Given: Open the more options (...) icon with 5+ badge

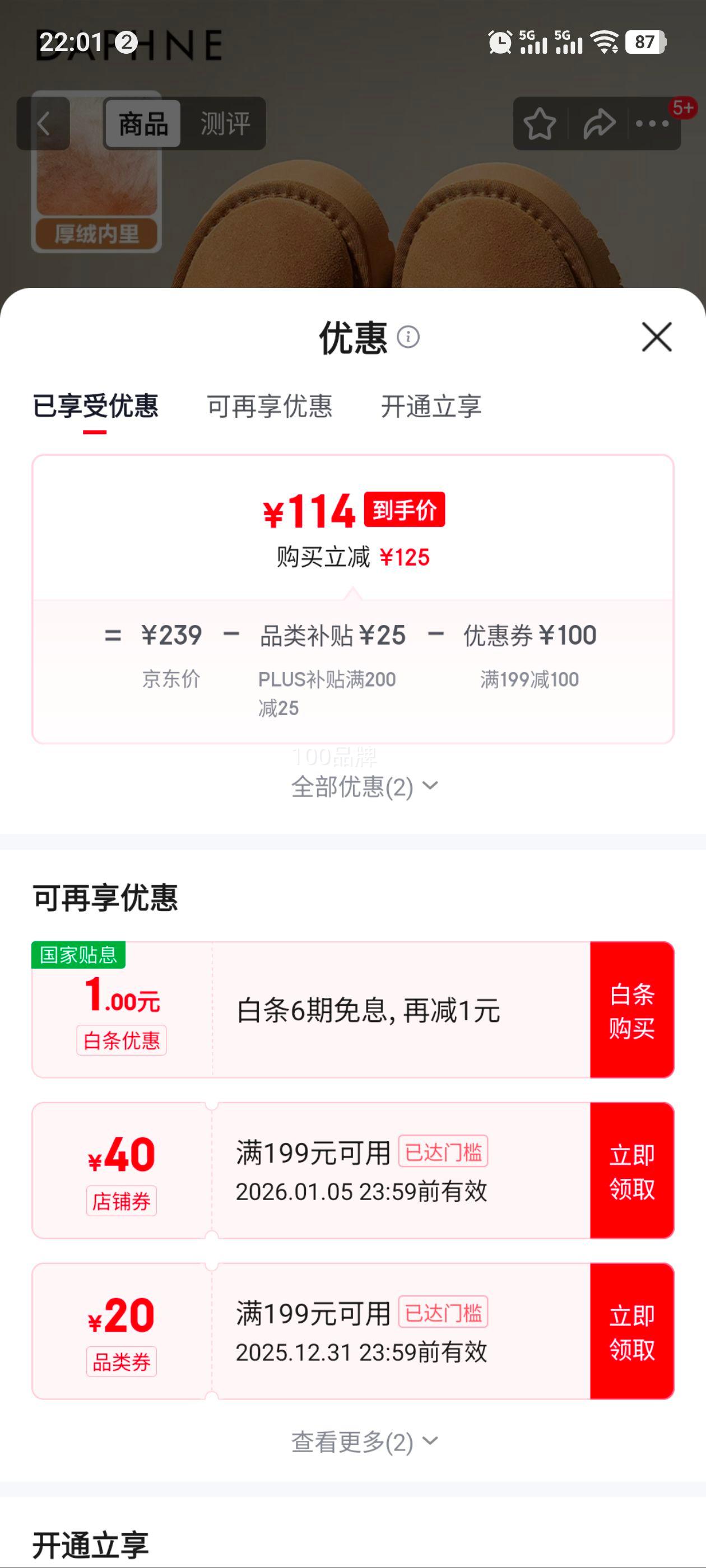Looking at the screenshot, I should (653, 123).
